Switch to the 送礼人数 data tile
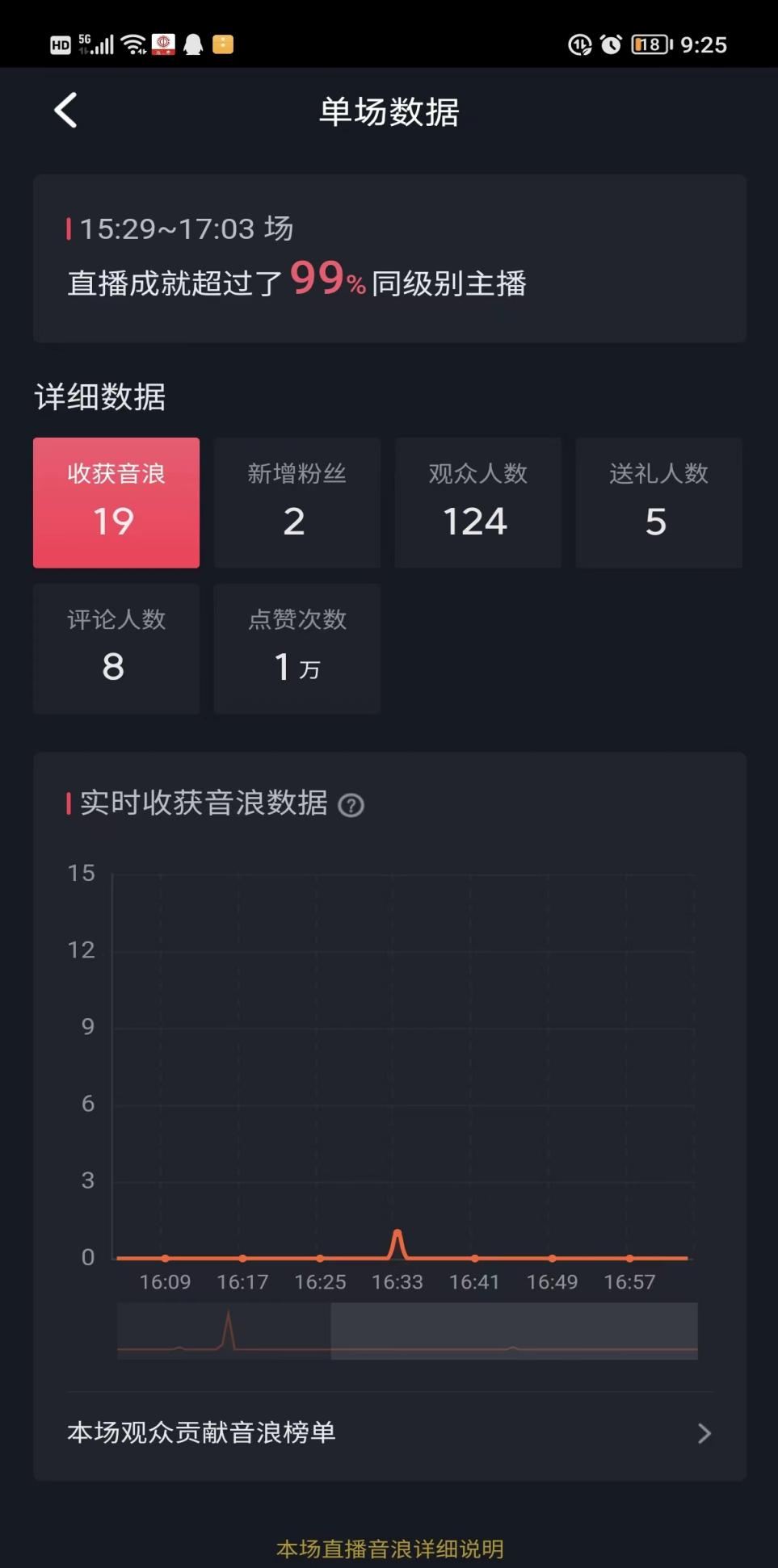This screenshot has width=778, height=1568. (658, 502)
